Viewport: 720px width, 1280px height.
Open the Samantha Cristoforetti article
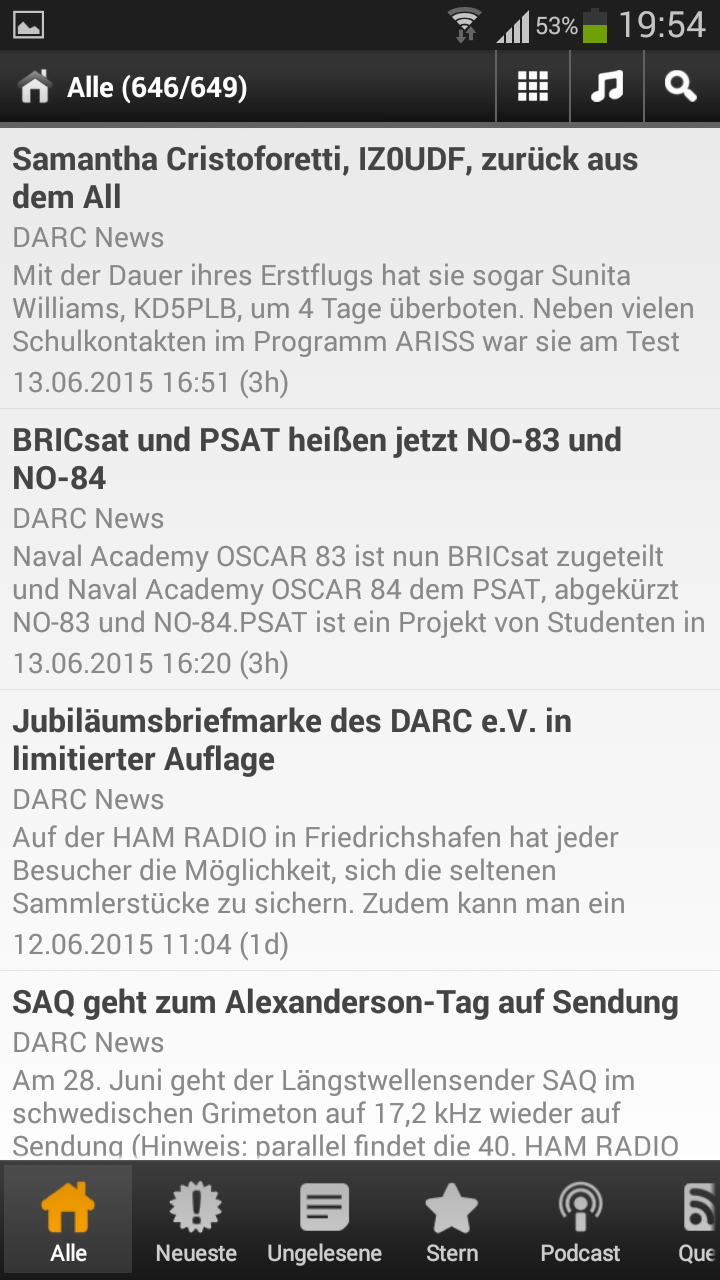point(360,268)
